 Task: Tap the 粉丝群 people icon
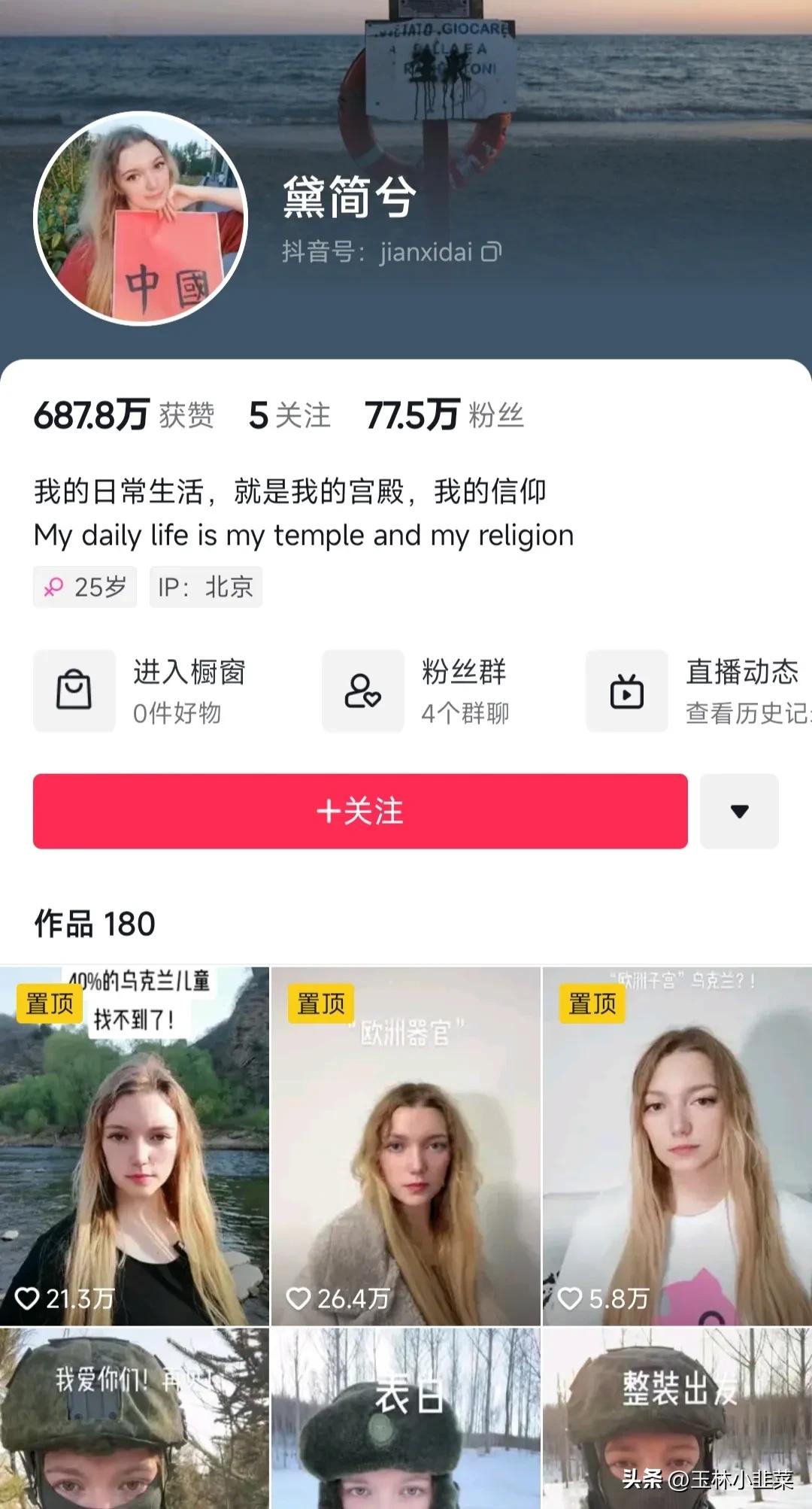point(362,691)
